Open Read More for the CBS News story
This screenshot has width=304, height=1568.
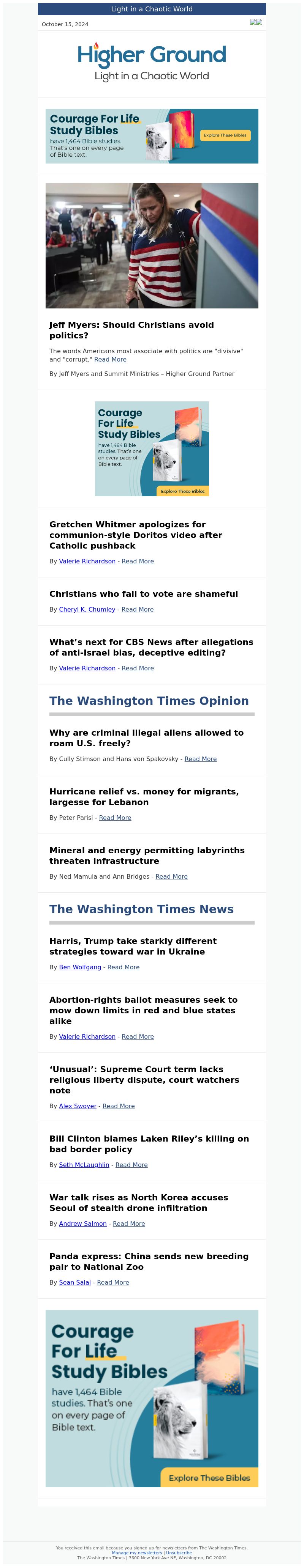(138, 668)
